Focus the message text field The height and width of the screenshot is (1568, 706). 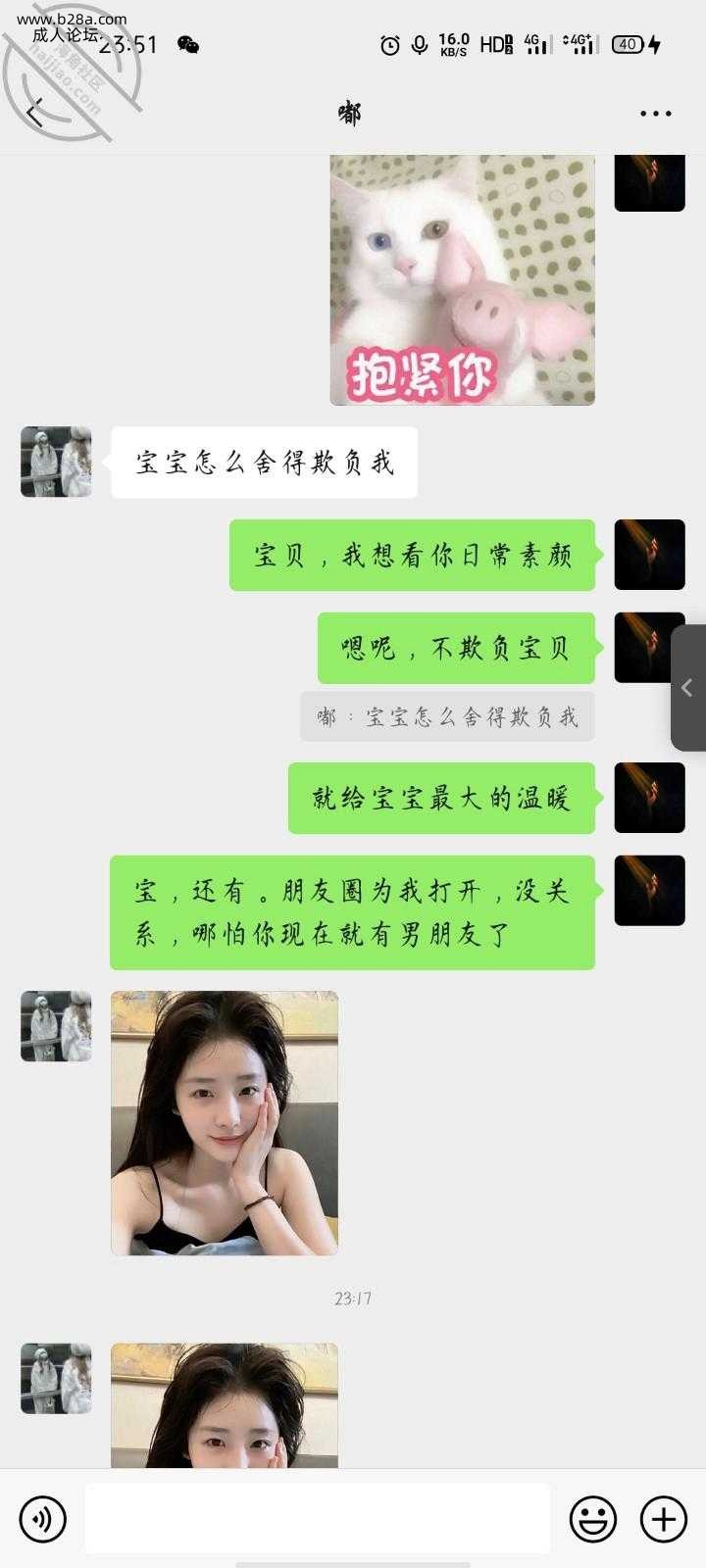point(317,1519)
